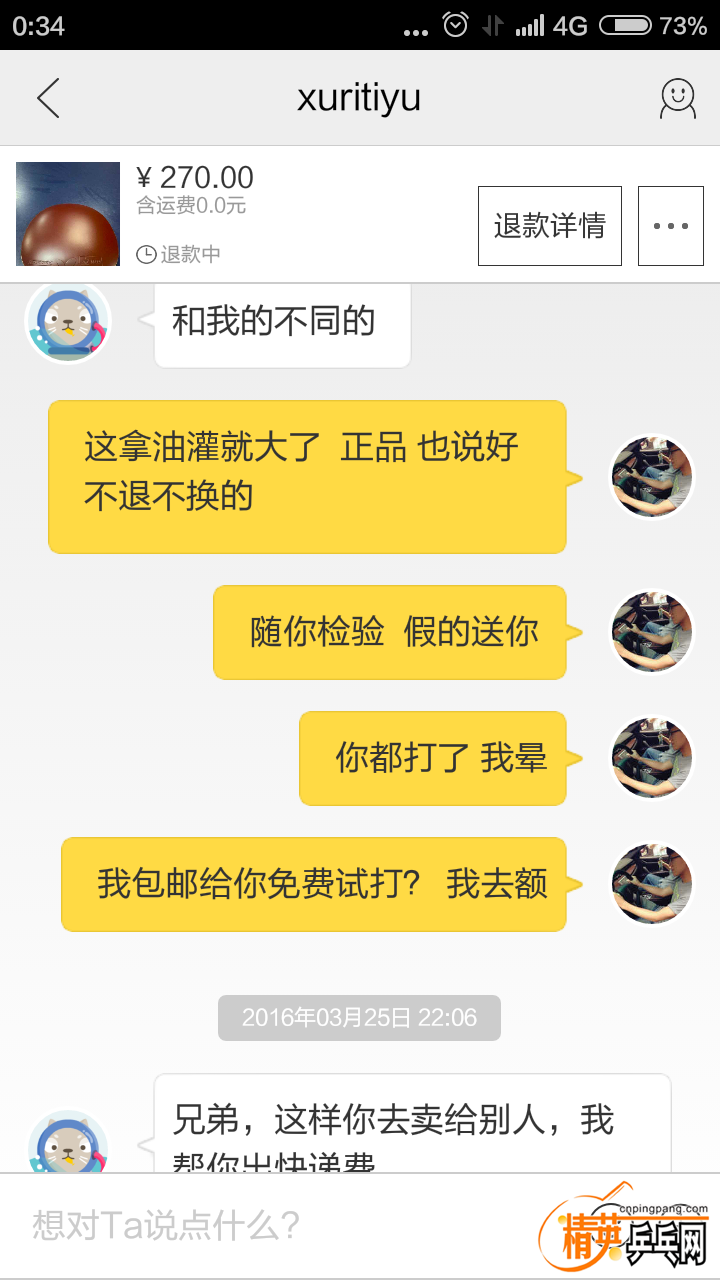The height and width of the screenshot is (1280, 720).
Task: Open the seller's circular avatar photo
Action: click(651, 477)
